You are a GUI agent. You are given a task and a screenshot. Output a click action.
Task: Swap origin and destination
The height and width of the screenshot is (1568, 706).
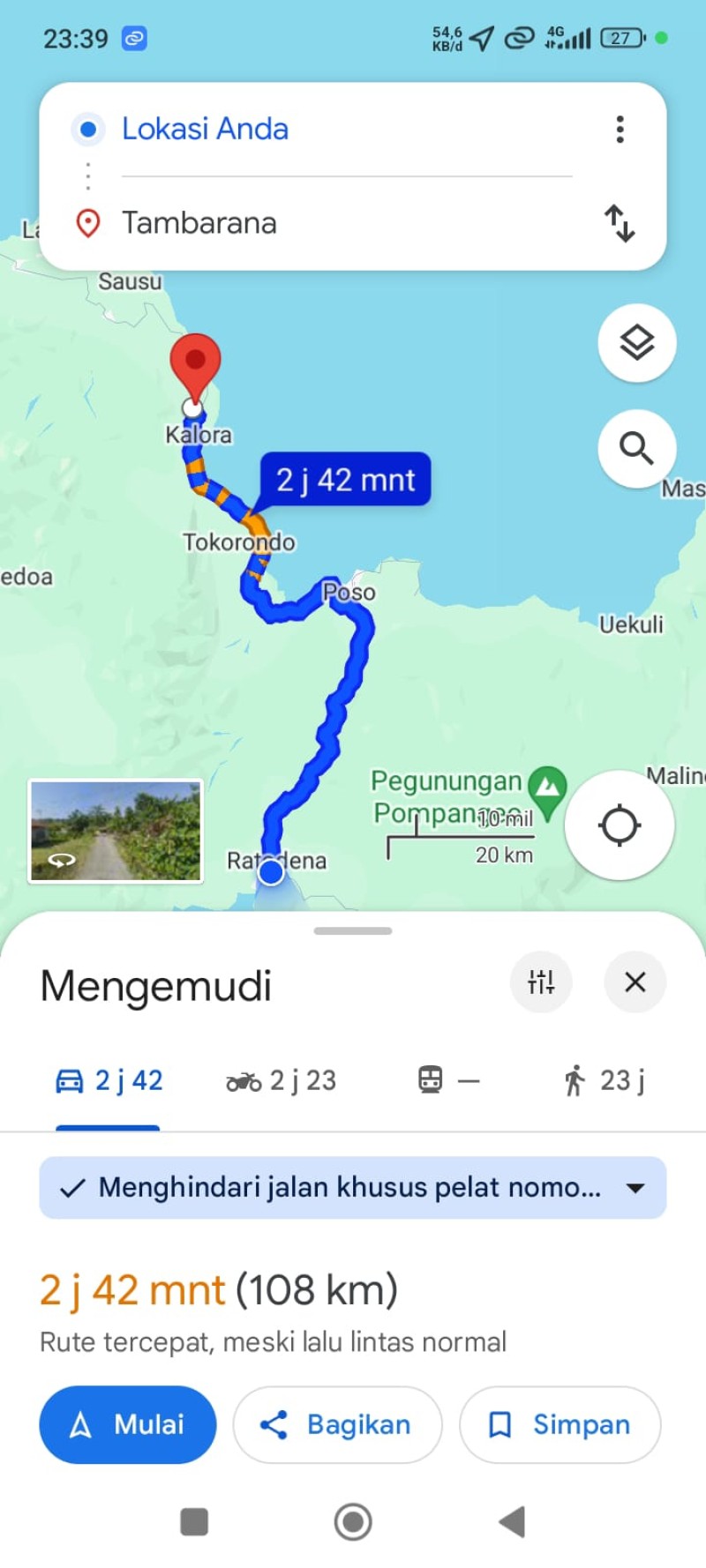pyautogui.click(x=620, y=223)
